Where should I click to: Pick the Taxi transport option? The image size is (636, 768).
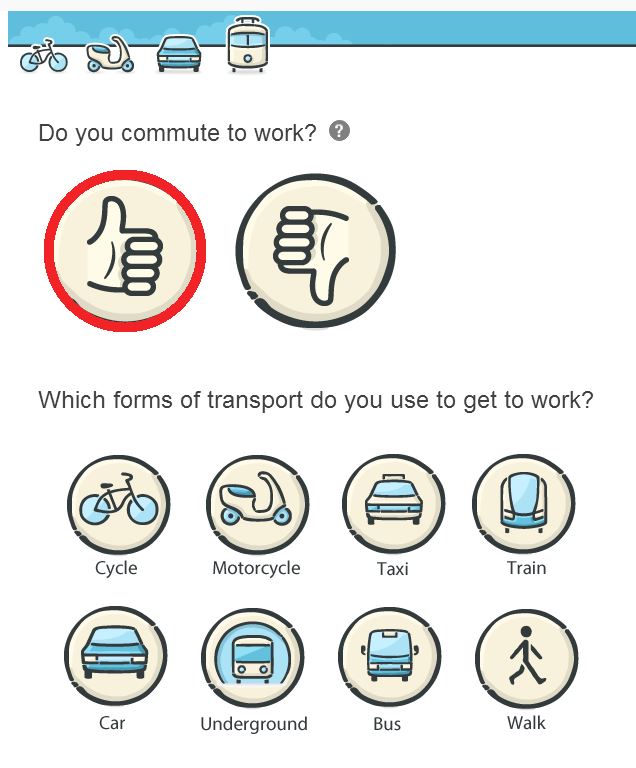(392, 503)
